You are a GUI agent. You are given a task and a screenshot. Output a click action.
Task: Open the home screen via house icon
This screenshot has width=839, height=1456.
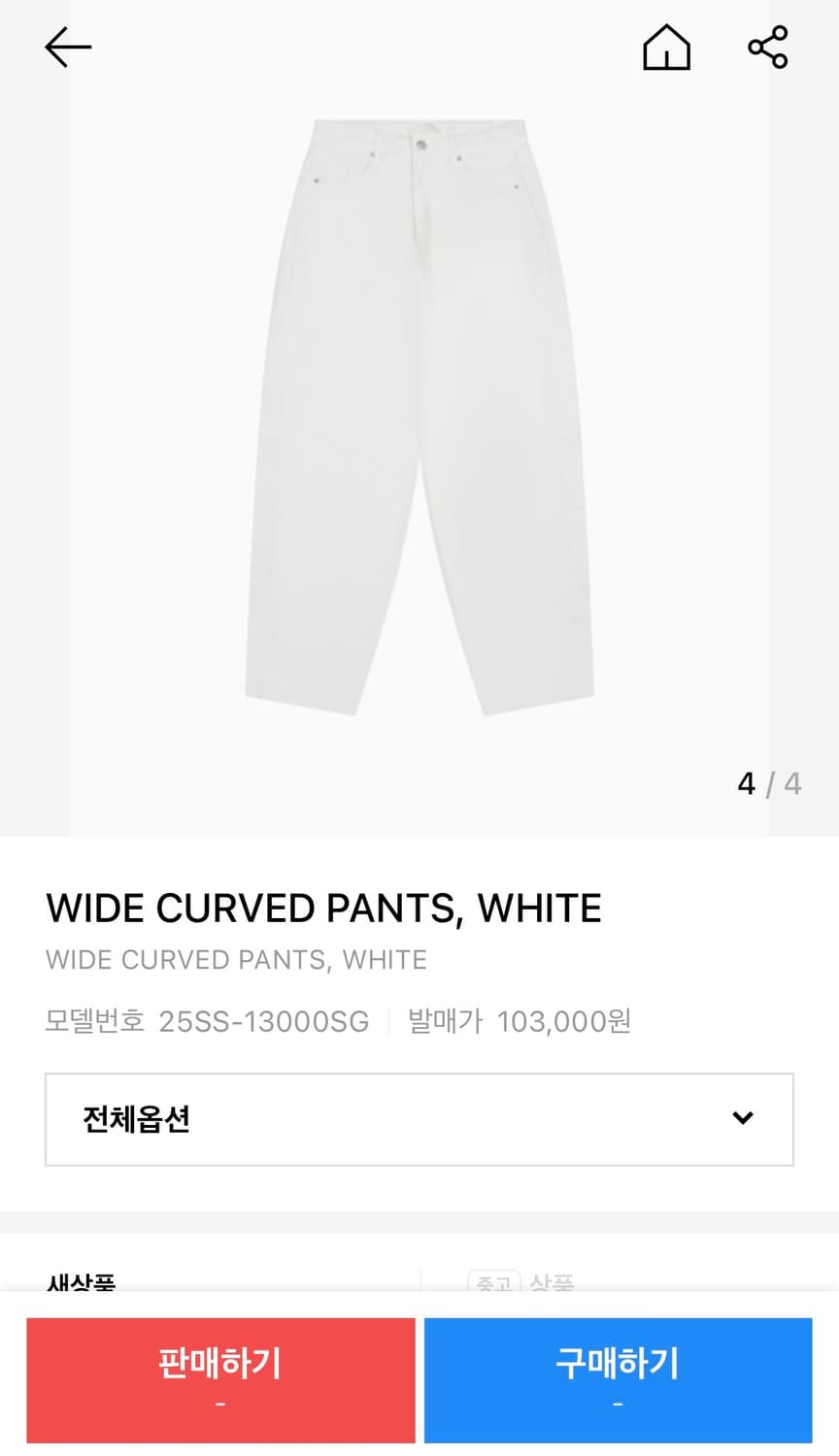pyautogui.click(x=668, y=49)
